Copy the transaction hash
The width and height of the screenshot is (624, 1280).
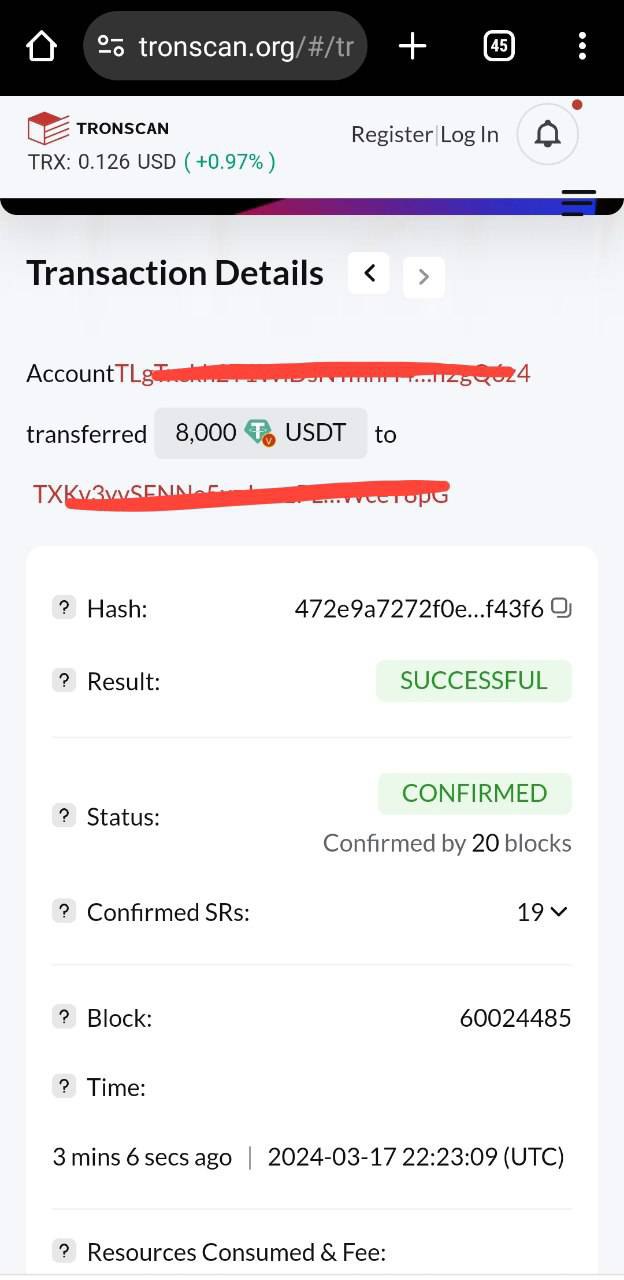pos(561,608)
